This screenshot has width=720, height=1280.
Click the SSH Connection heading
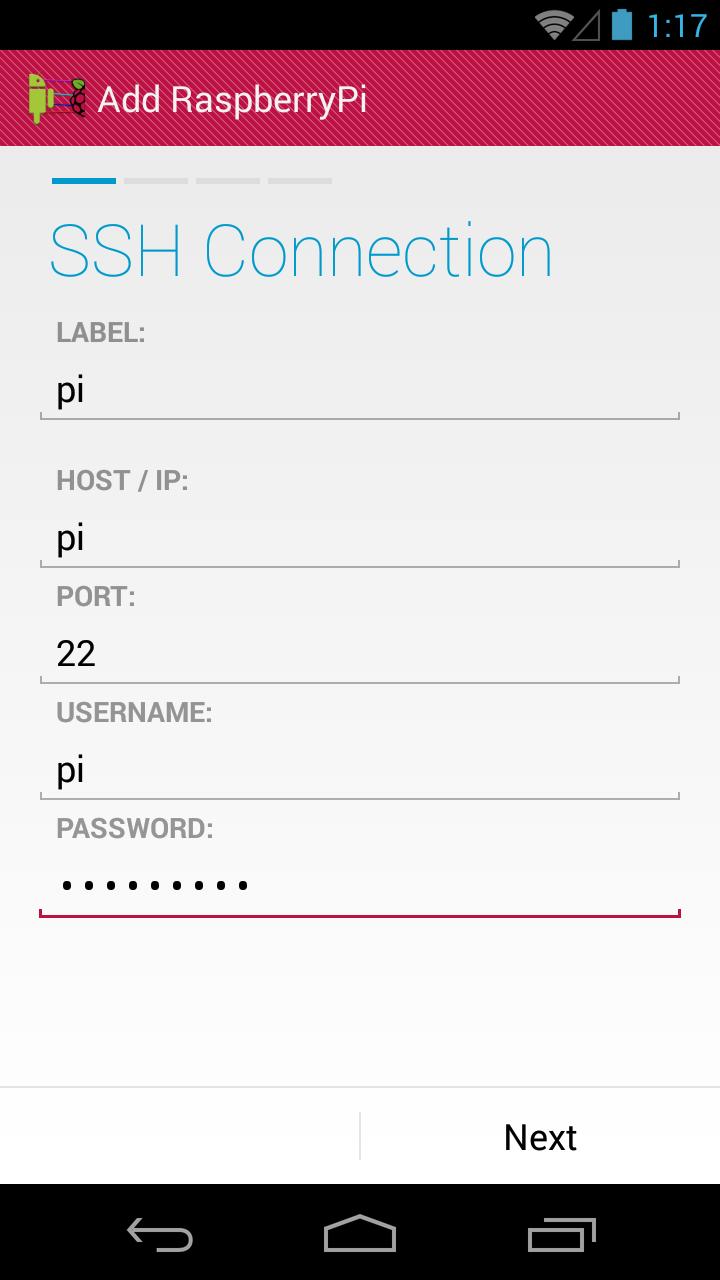pyautogui.click(x=302, y=249)
